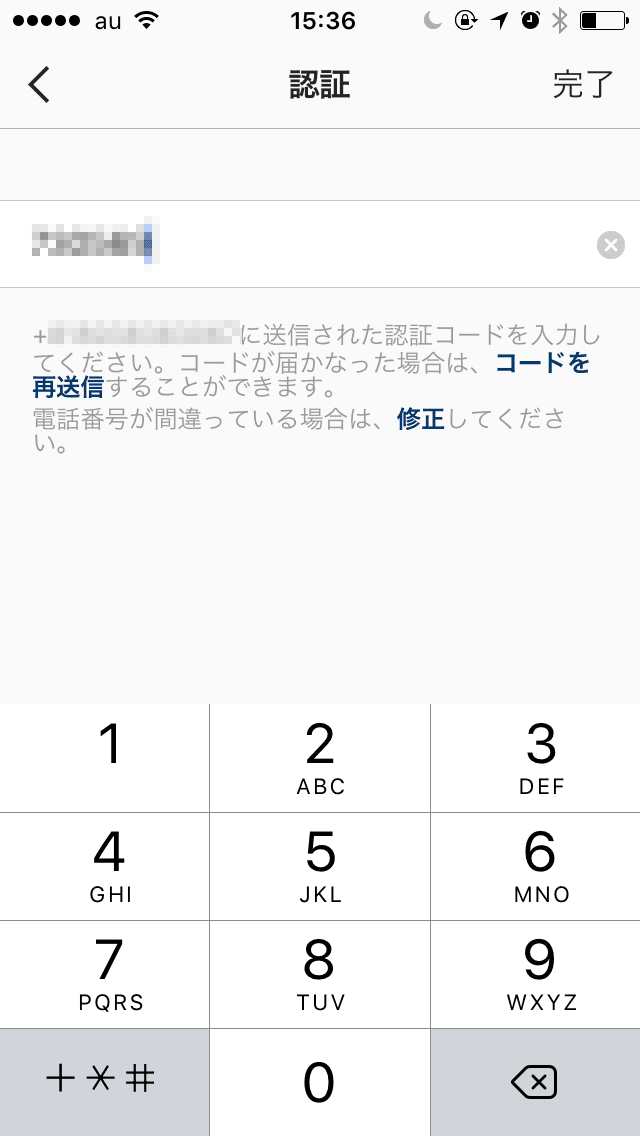Select the 5 JKL key
The image size is (640, 1136).
pos(320,866)
